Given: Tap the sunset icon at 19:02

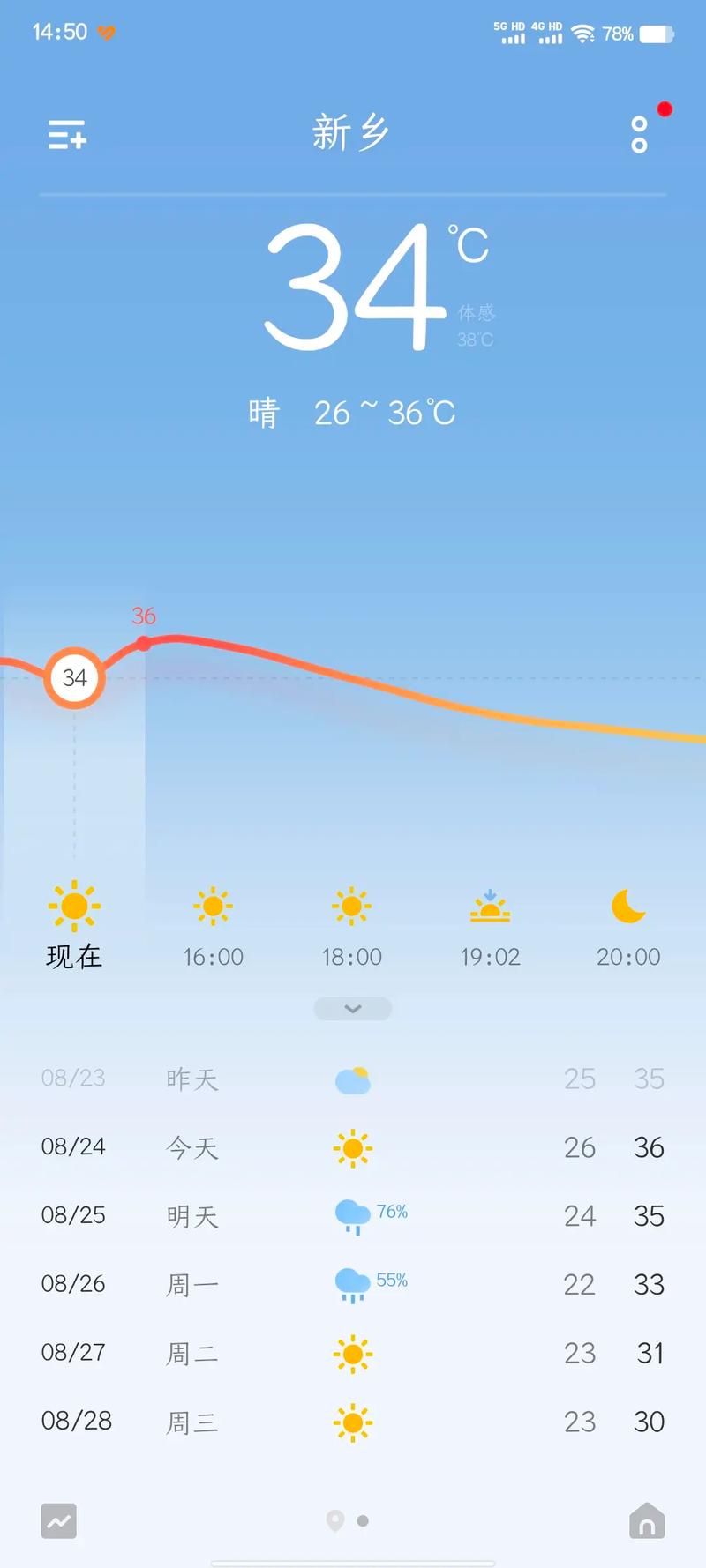Looking at the screenshot, I should coord(491,905).
